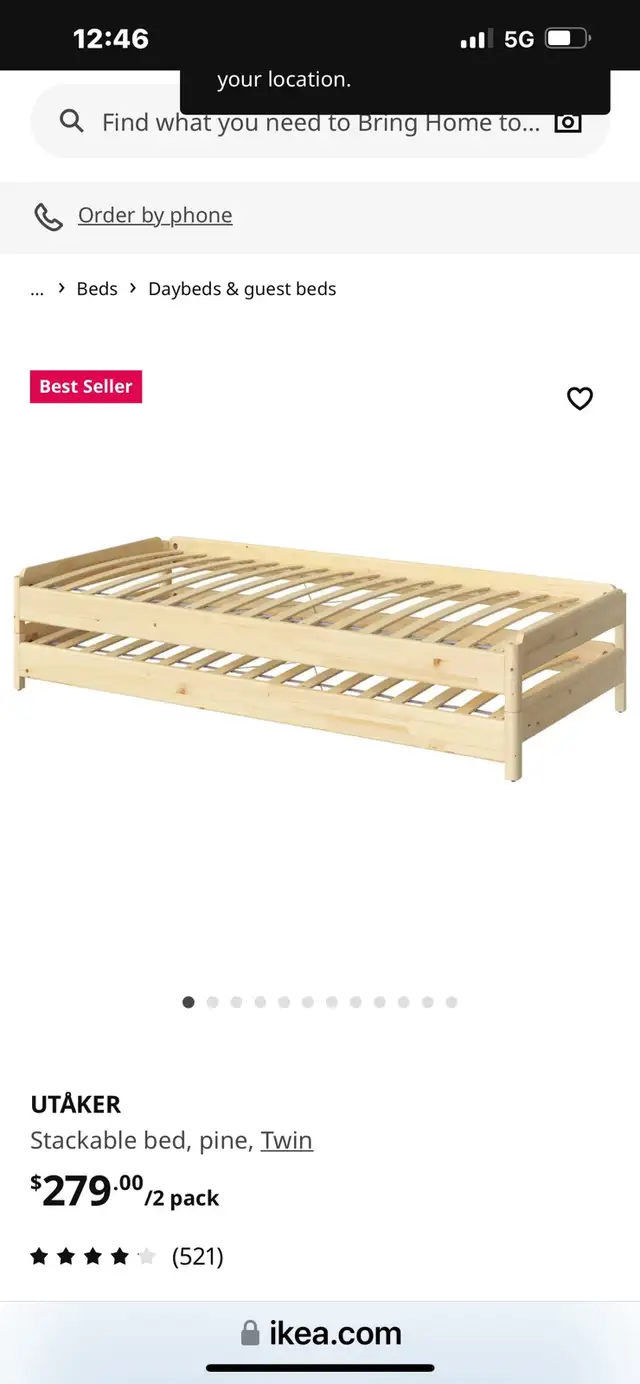Go to the Beds breadcrumb
Viewport: 640px width, 1384px height.
click(x=97, y=289)
